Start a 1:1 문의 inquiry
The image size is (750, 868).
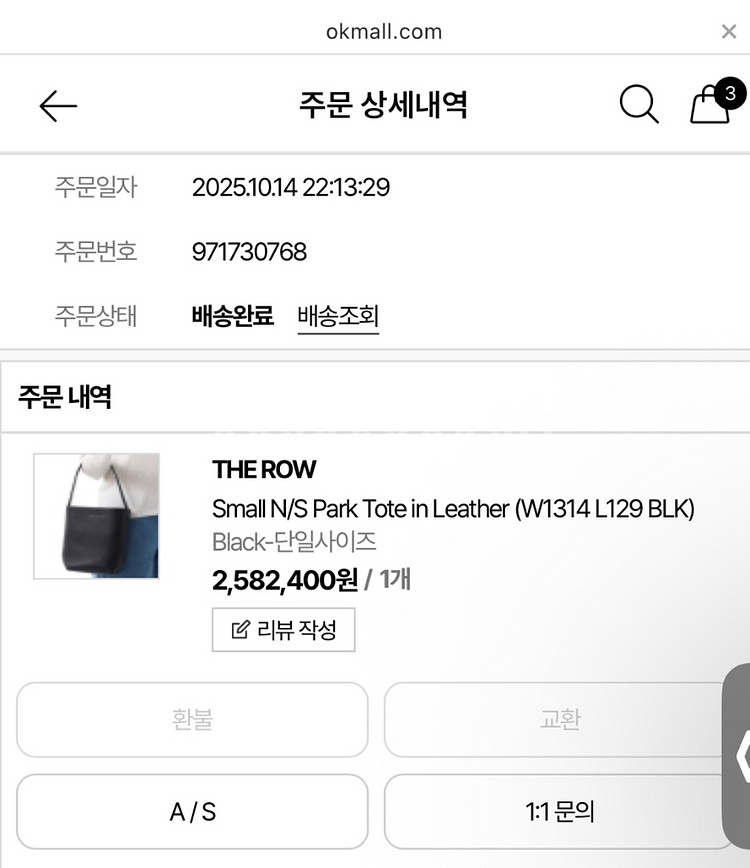558,812
